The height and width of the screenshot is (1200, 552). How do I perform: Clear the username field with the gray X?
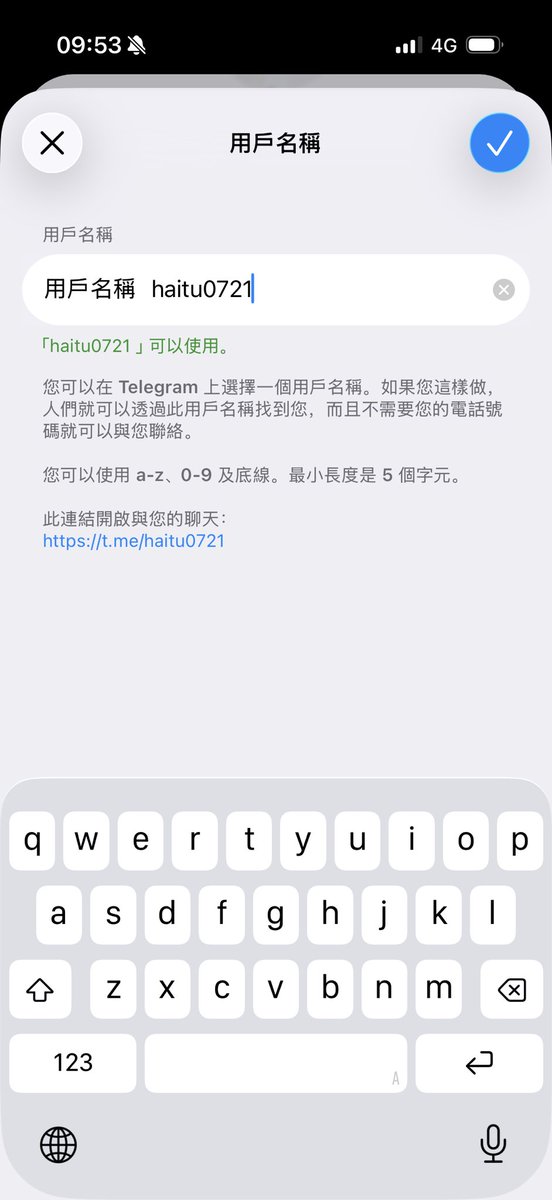pos(504,290)
